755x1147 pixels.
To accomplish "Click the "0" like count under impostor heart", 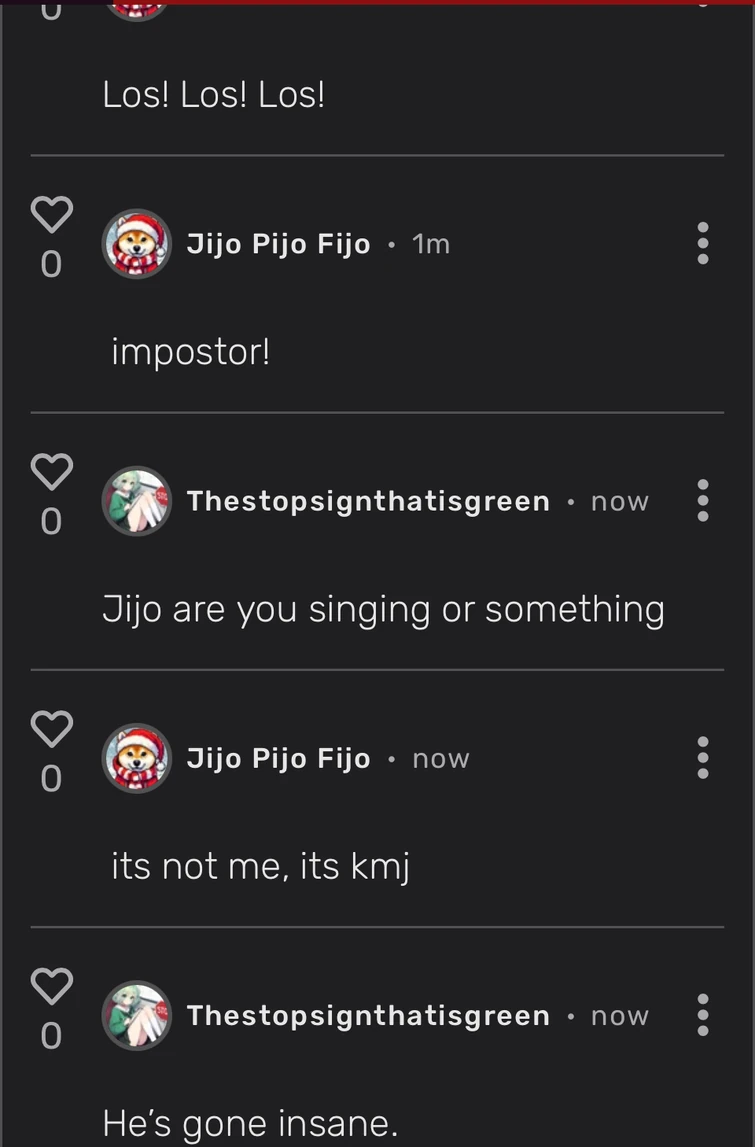I will pyautogui.click(x=51, y=264).
